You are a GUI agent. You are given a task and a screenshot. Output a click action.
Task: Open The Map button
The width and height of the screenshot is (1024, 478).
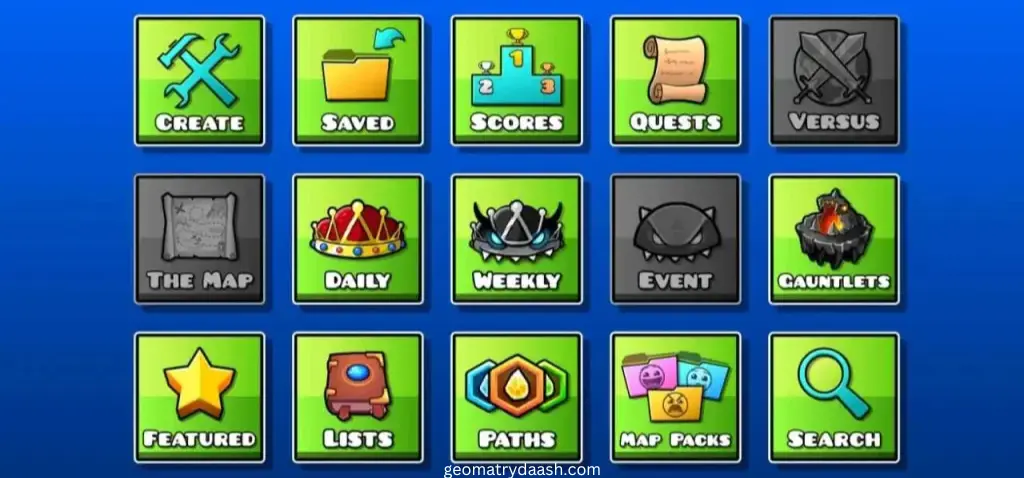(x=199, y=239)
